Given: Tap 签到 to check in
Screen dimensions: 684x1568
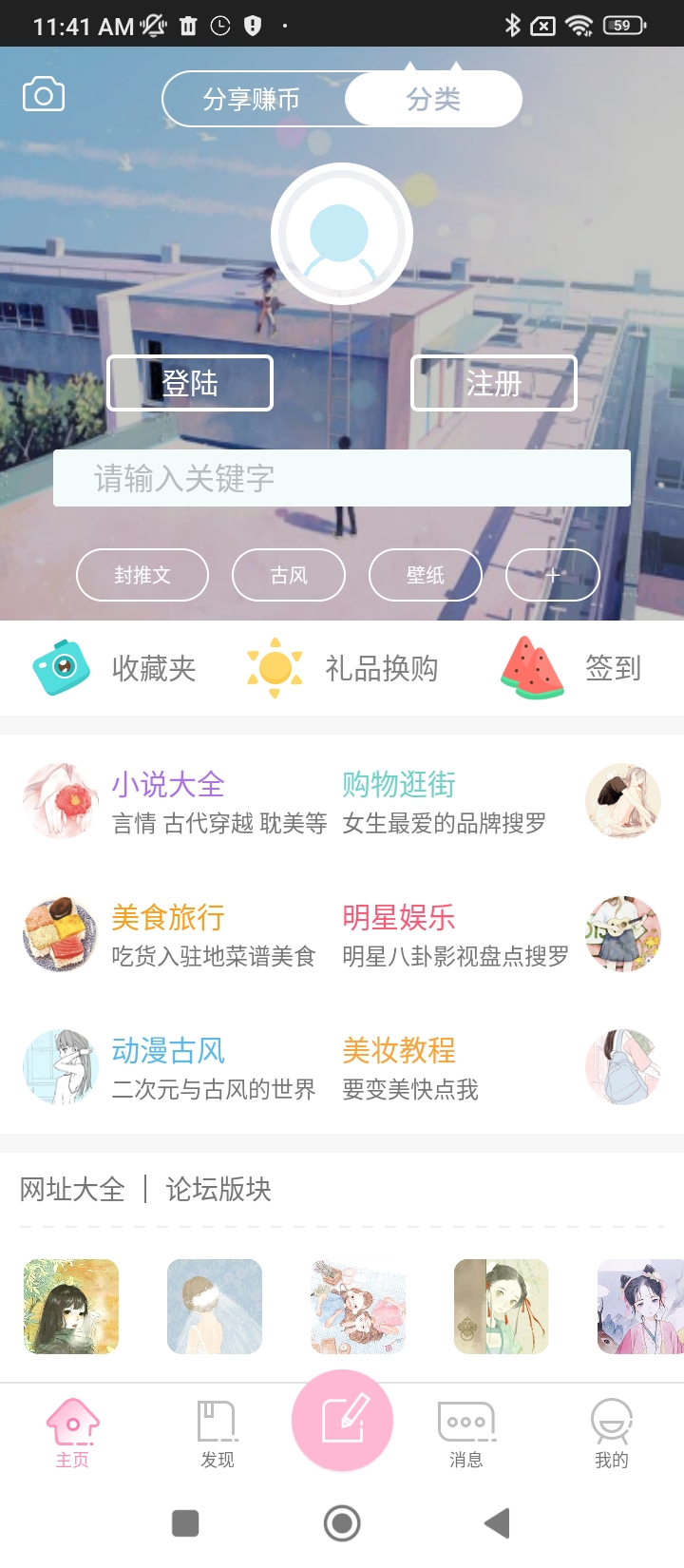Looking at the screenshot, I should click(x=571, y=668).
